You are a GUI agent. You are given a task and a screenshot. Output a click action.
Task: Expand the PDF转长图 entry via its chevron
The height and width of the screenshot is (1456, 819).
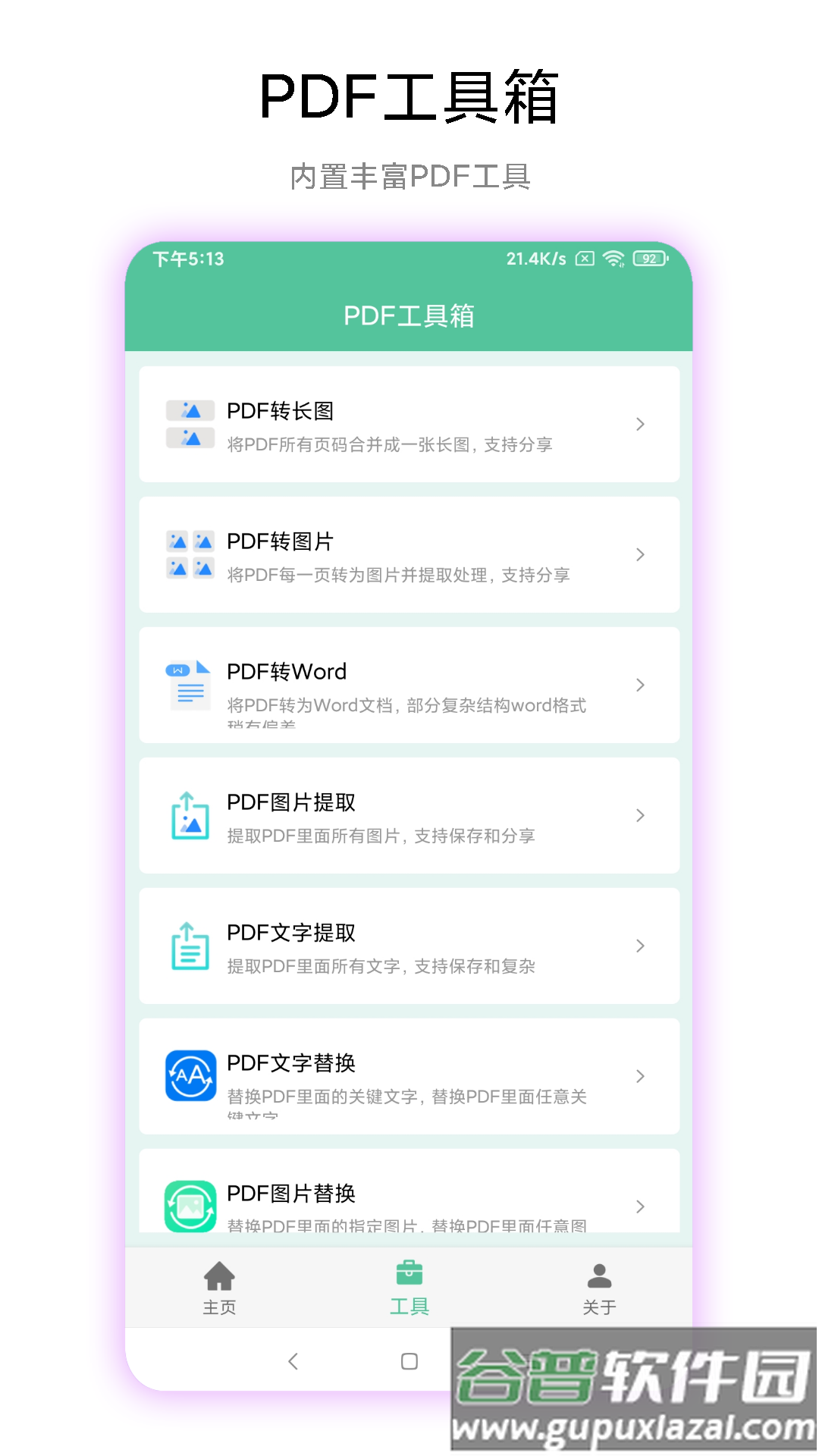(639, 423)
